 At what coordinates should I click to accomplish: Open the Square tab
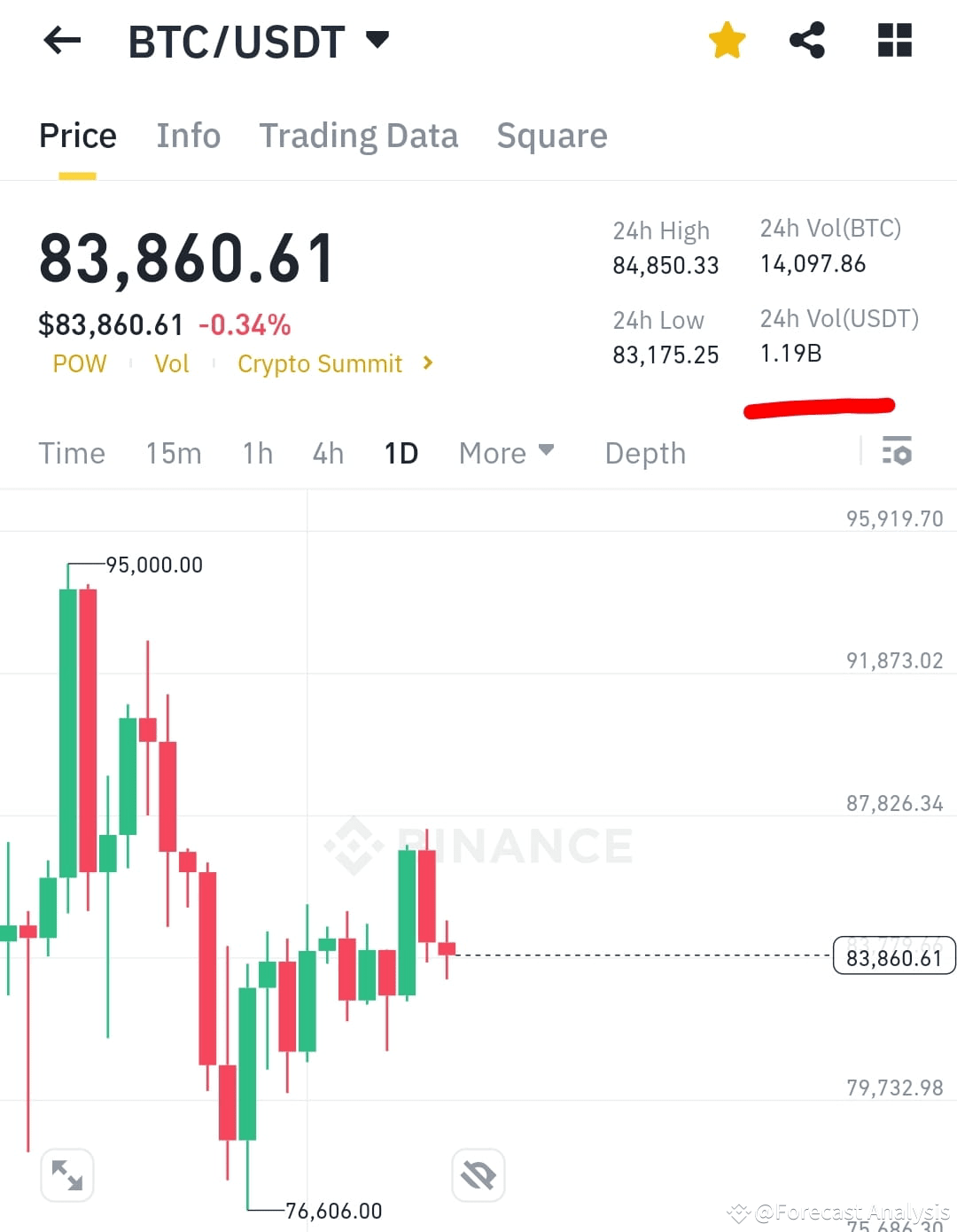click(x=551, y=135)
